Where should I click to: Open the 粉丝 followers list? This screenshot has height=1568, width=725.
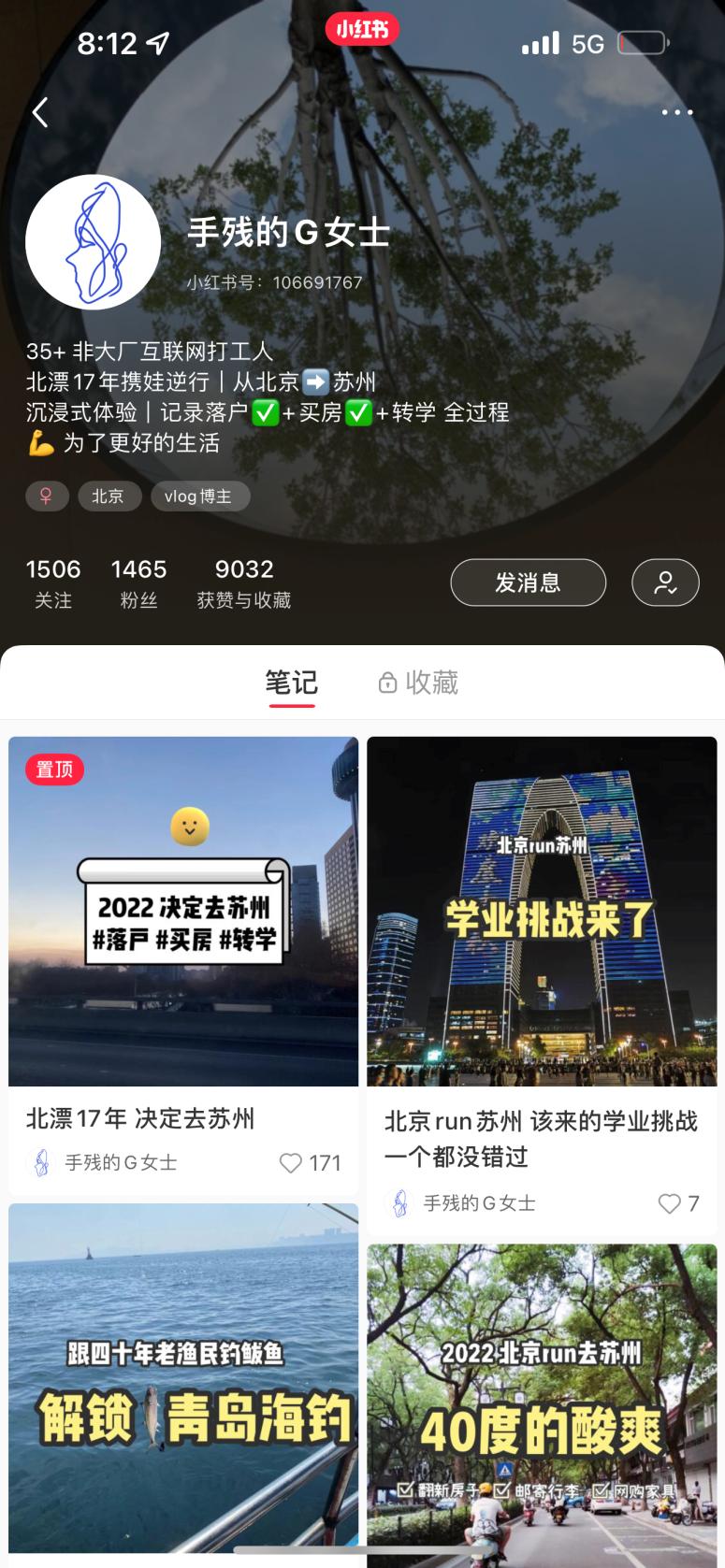(138, 582)
